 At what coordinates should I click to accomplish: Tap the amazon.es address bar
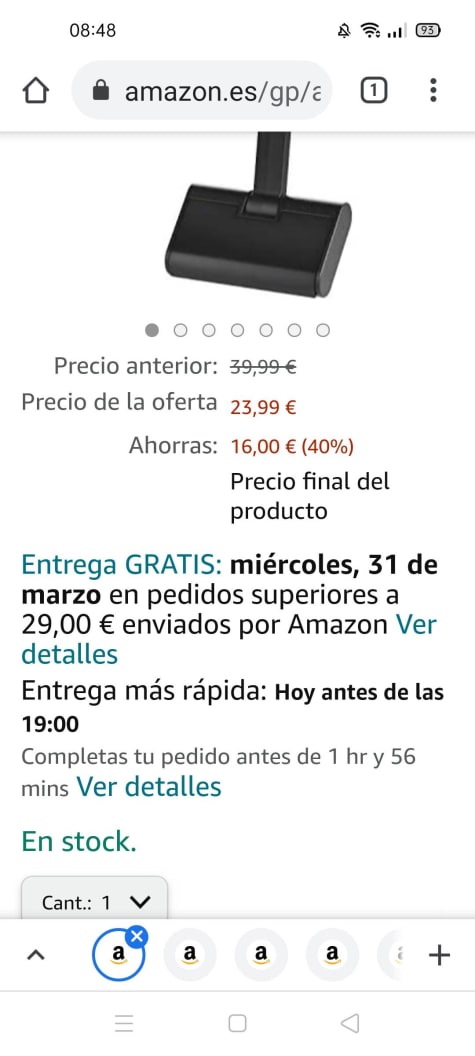(202, 90)
